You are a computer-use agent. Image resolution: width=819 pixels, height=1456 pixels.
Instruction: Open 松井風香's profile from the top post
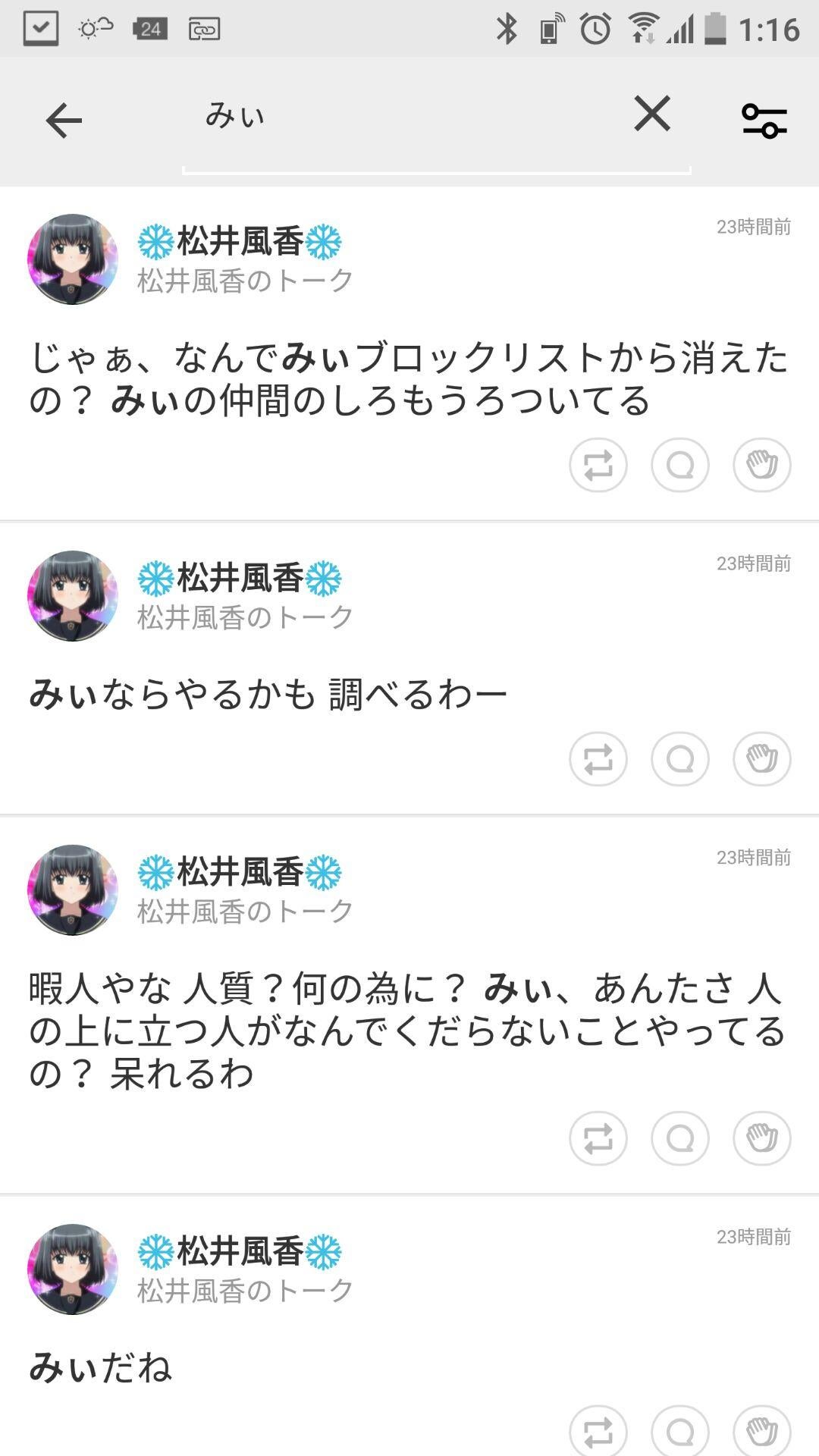[x=237, y=243]
